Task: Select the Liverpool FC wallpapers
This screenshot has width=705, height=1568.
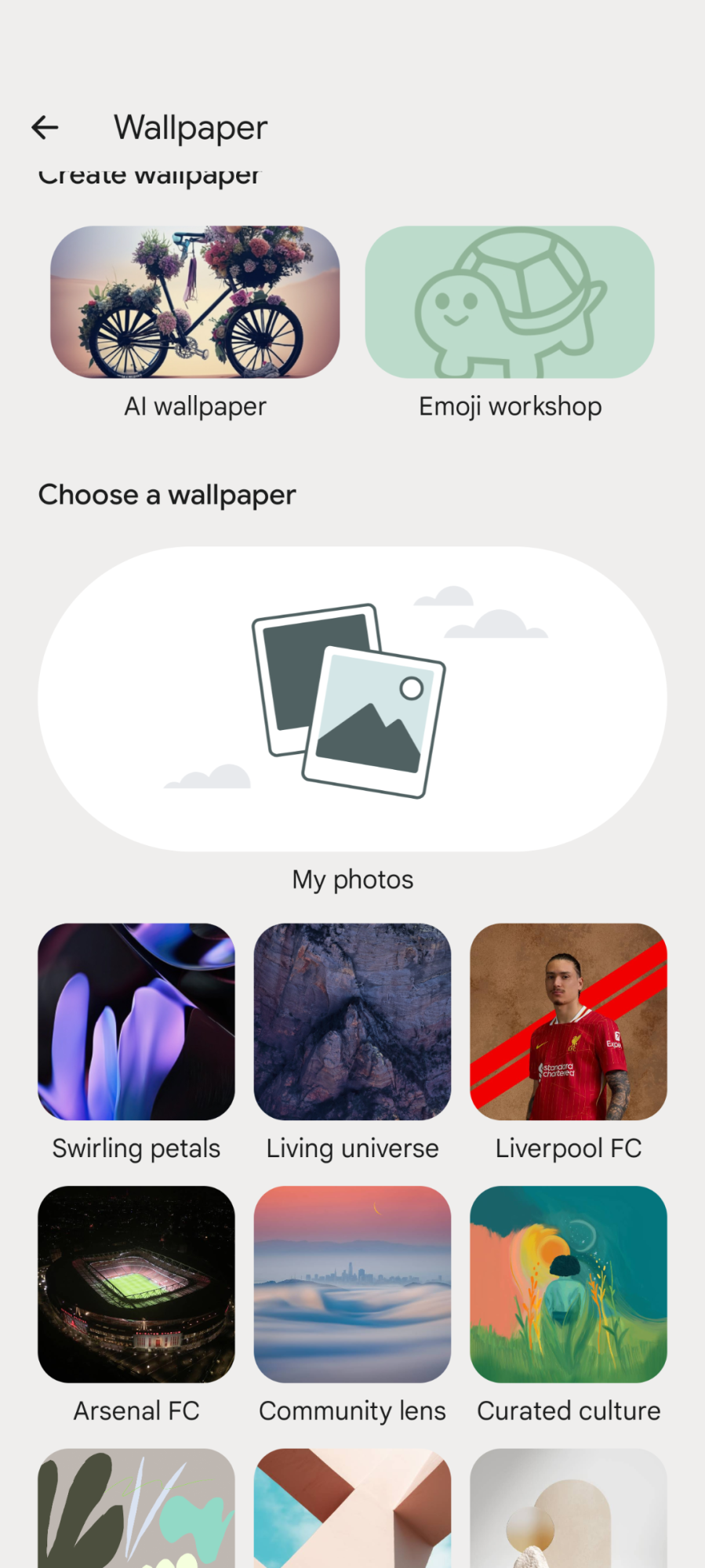Action: point(569,1022)
